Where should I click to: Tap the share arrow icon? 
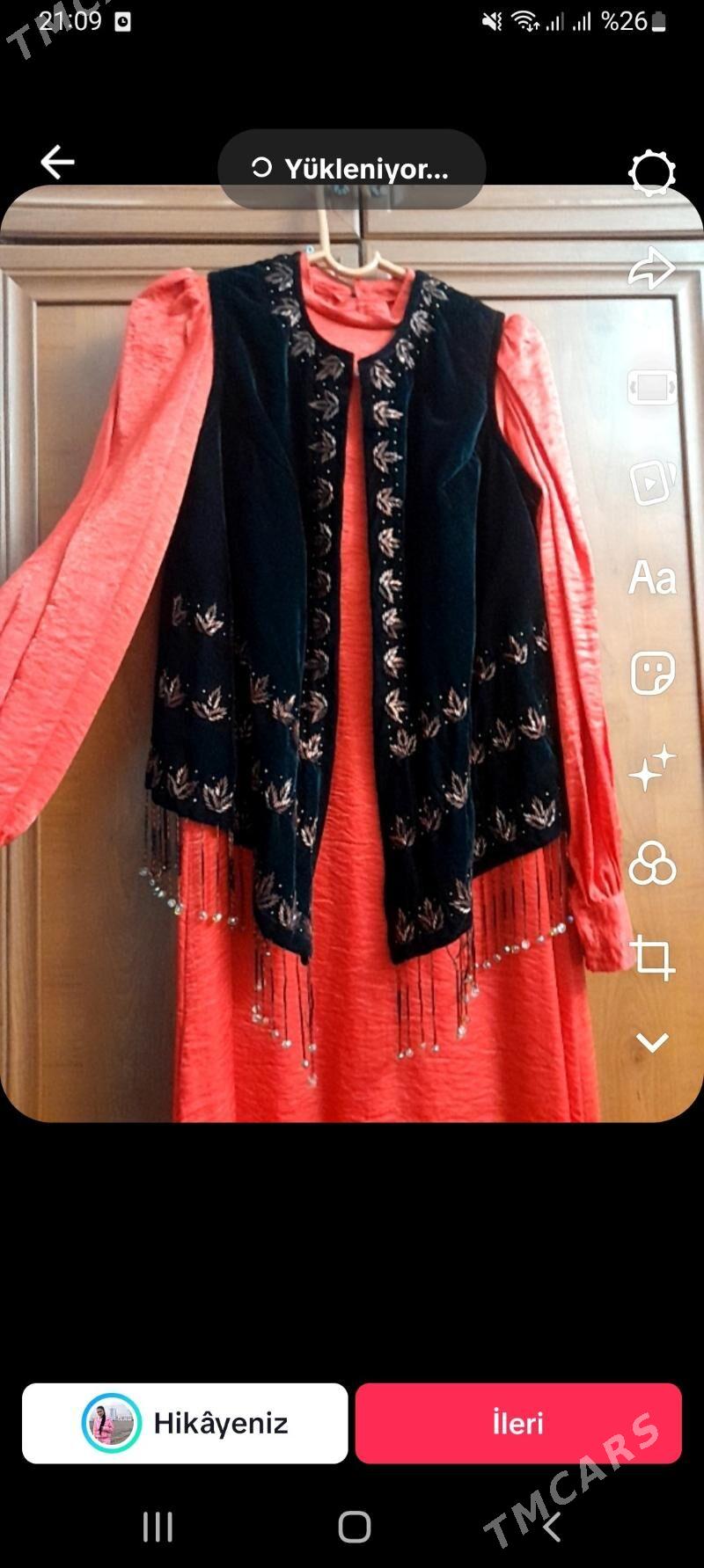click(x=651, y=268)
